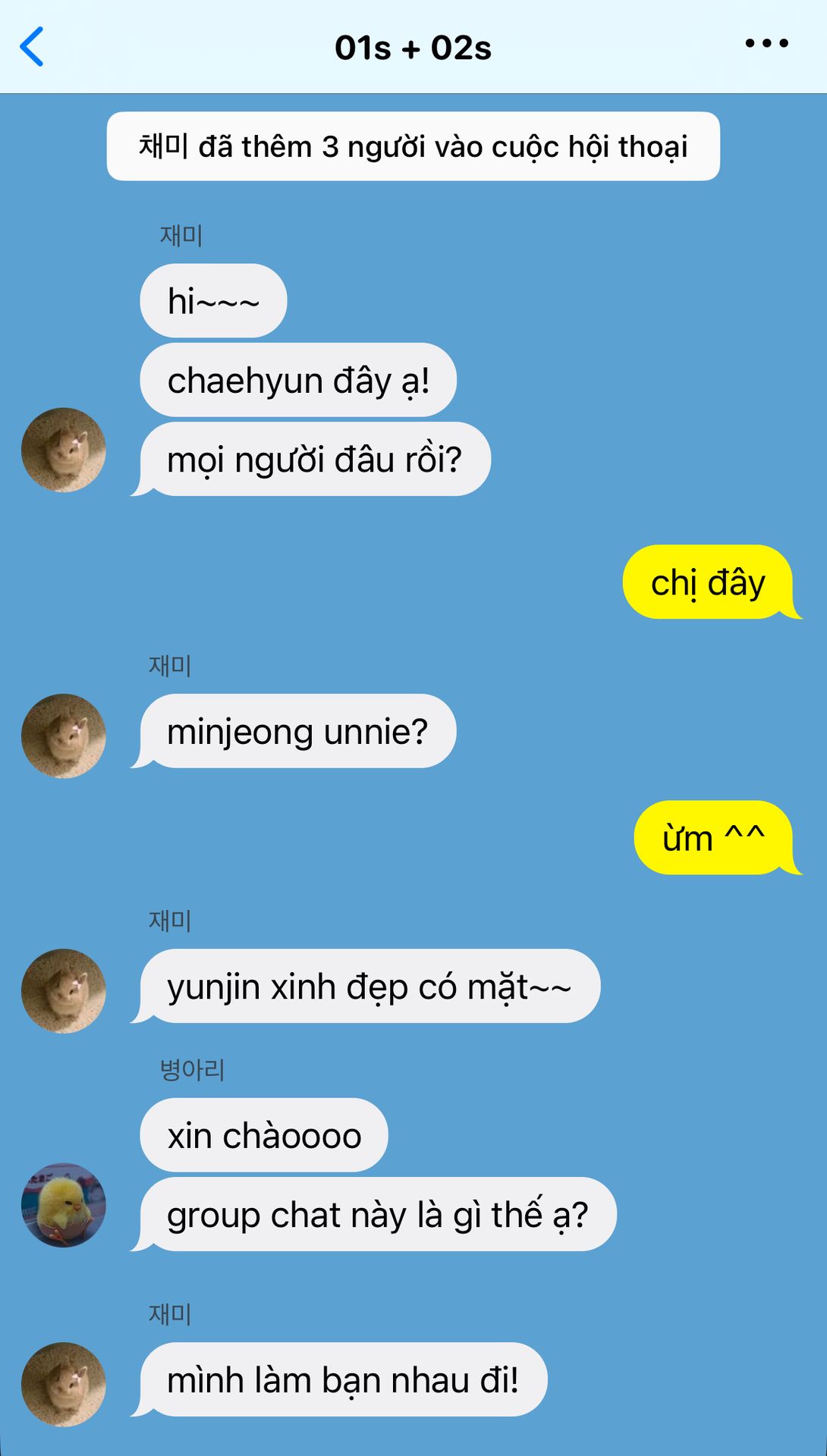Open 병아리's chick profile picture
The image size is (827, 1456).
pyautogui.click(x=64, y=1205)
